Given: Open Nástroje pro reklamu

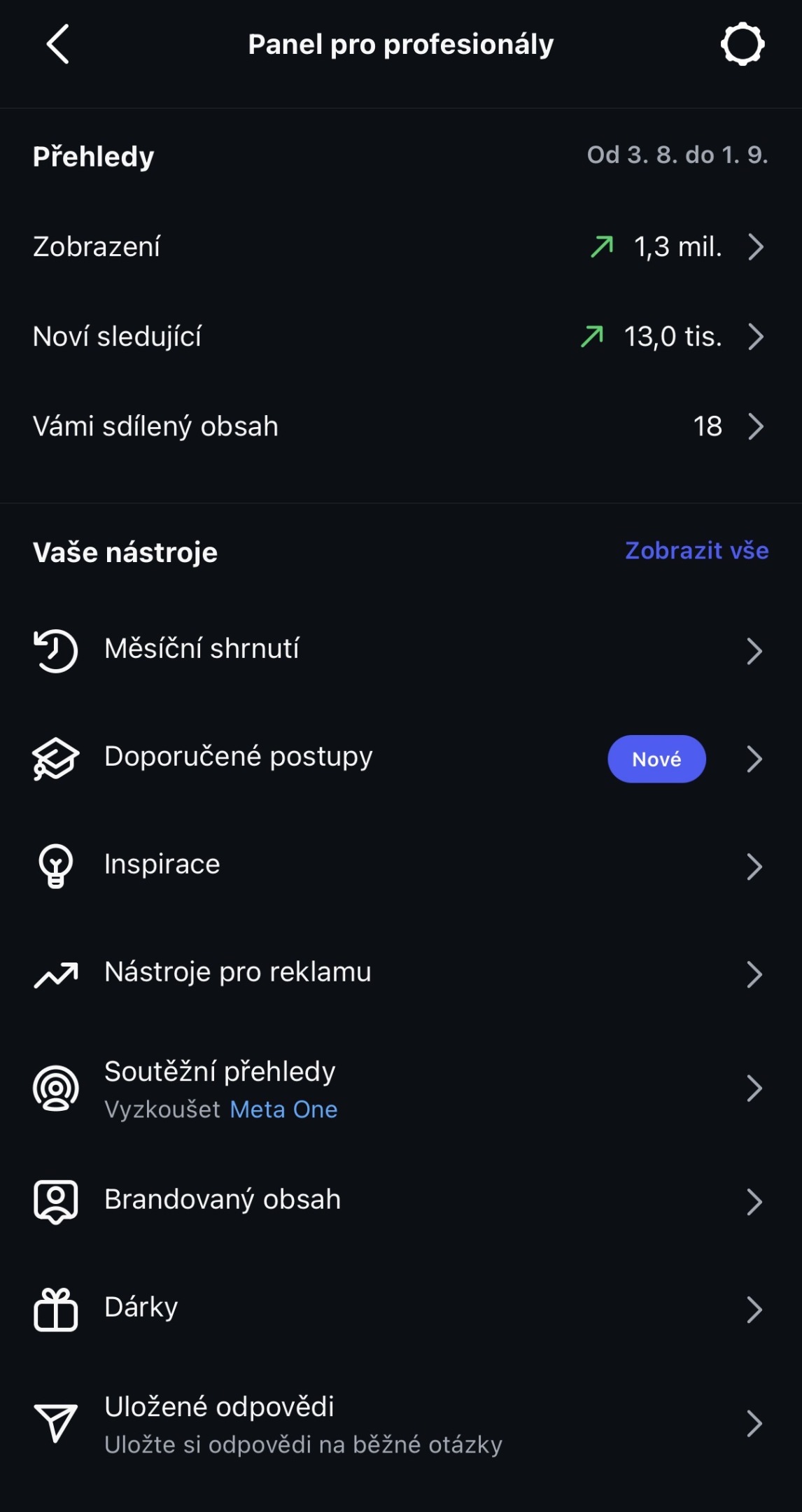Looking at the screenshot, I should pos(401,974).
